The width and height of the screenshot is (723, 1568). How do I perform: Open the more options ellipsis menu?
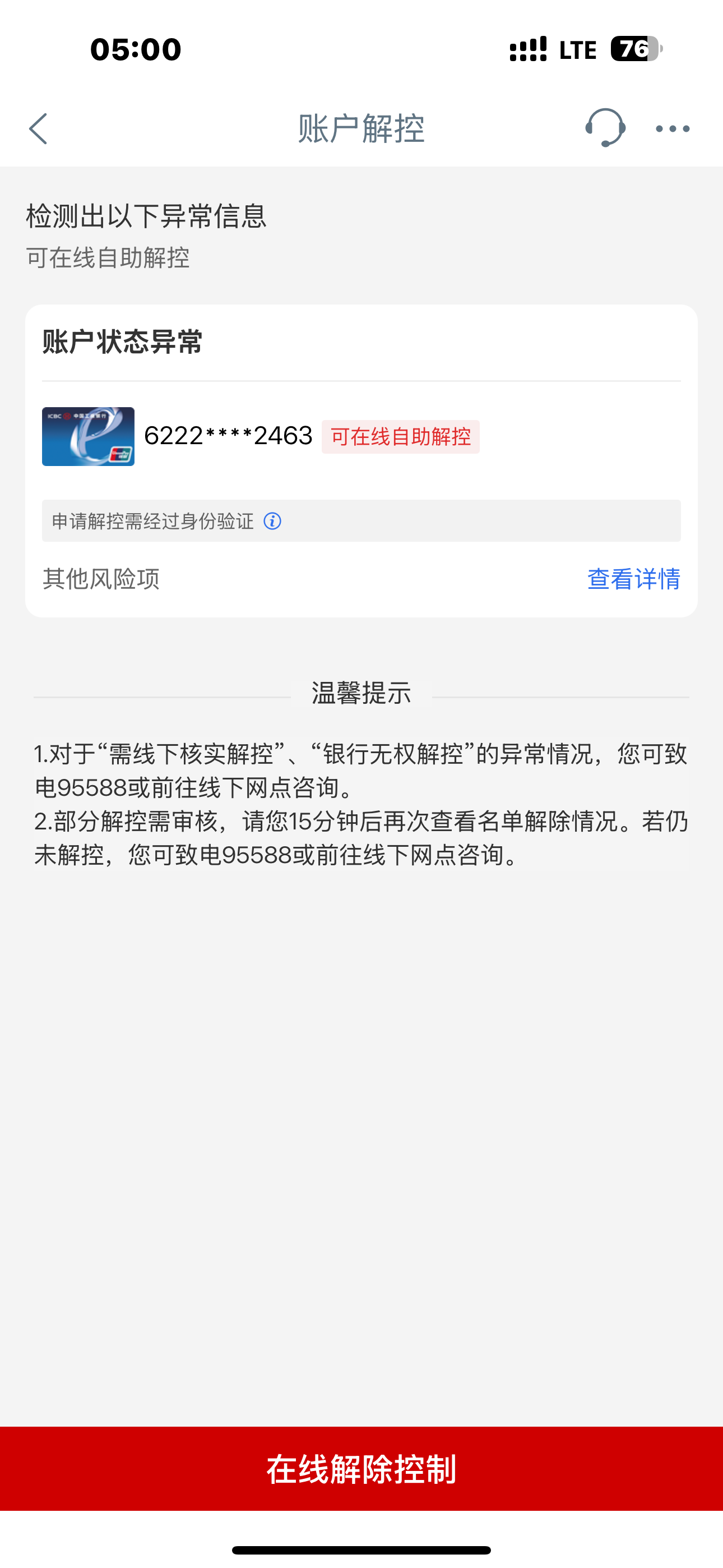673,128
